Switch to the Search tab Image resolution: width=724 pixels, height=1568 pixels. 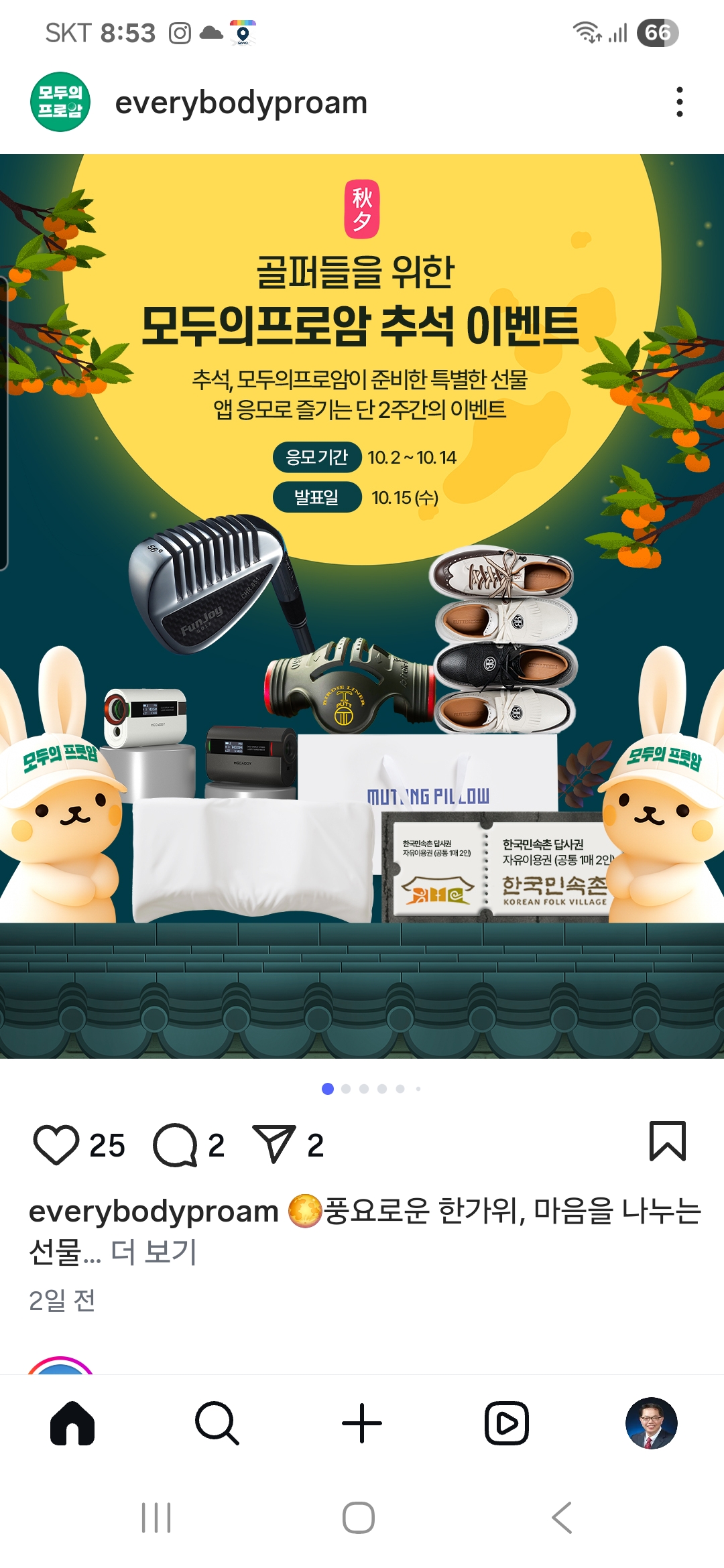point(217,1423)
